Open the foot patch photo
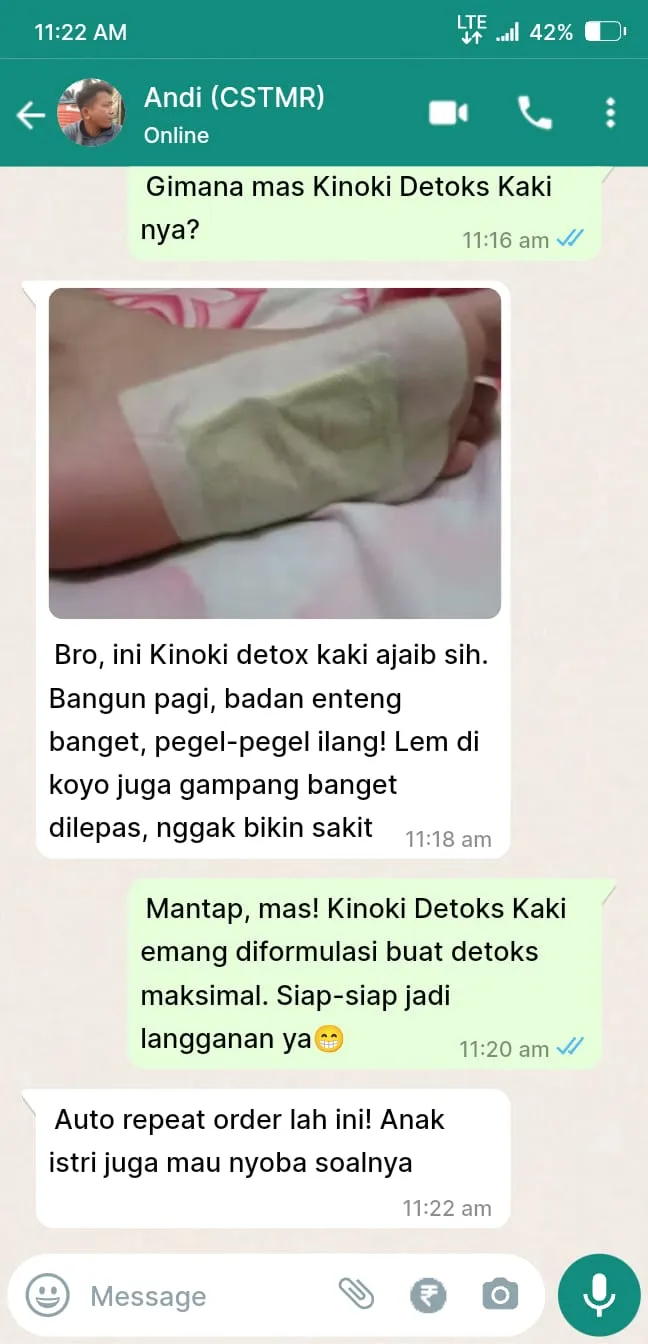Image resolution: width=648 pixels, height=1344 pixels. click(x=275, y=453)
